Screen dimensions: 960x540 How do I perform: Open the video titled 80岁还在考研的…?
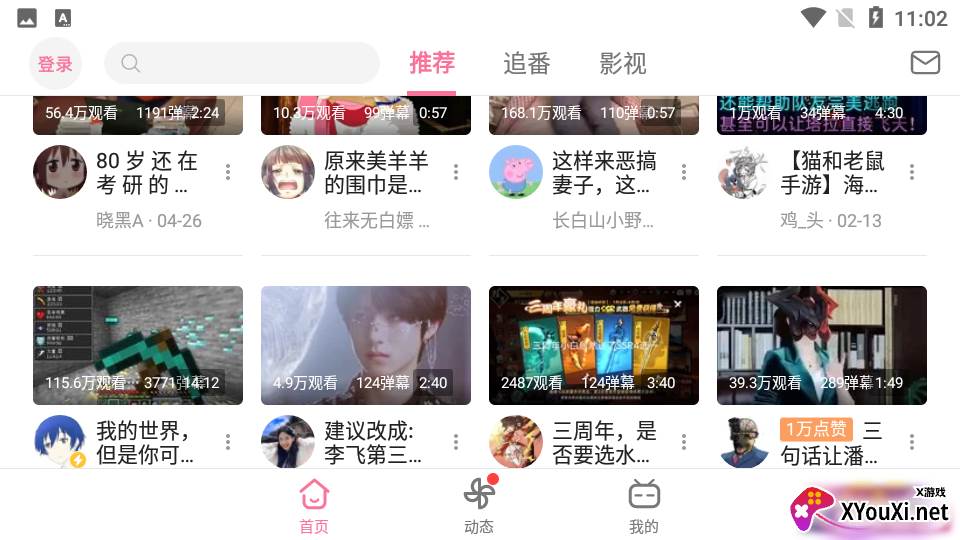tap(146, 173)
